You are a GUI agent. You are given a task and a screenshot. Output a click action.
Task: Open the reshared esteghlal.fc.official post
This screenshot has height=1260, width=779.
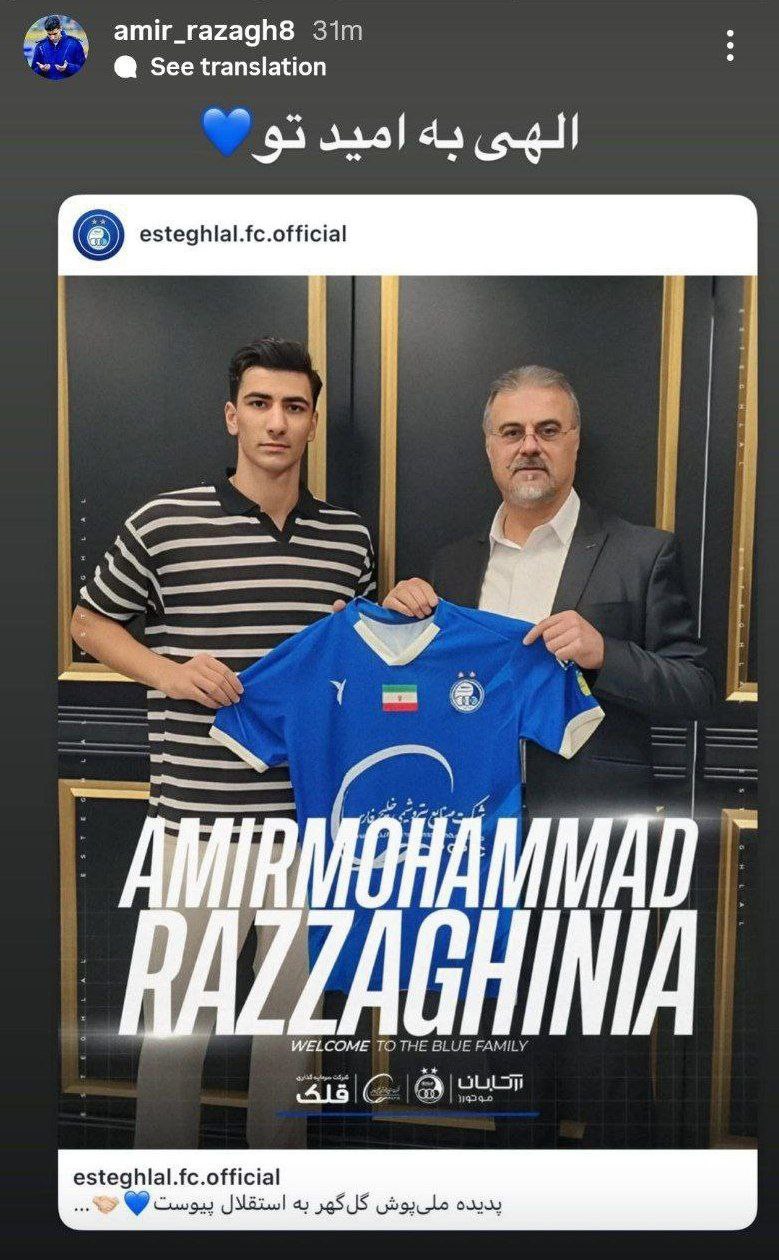407,710
